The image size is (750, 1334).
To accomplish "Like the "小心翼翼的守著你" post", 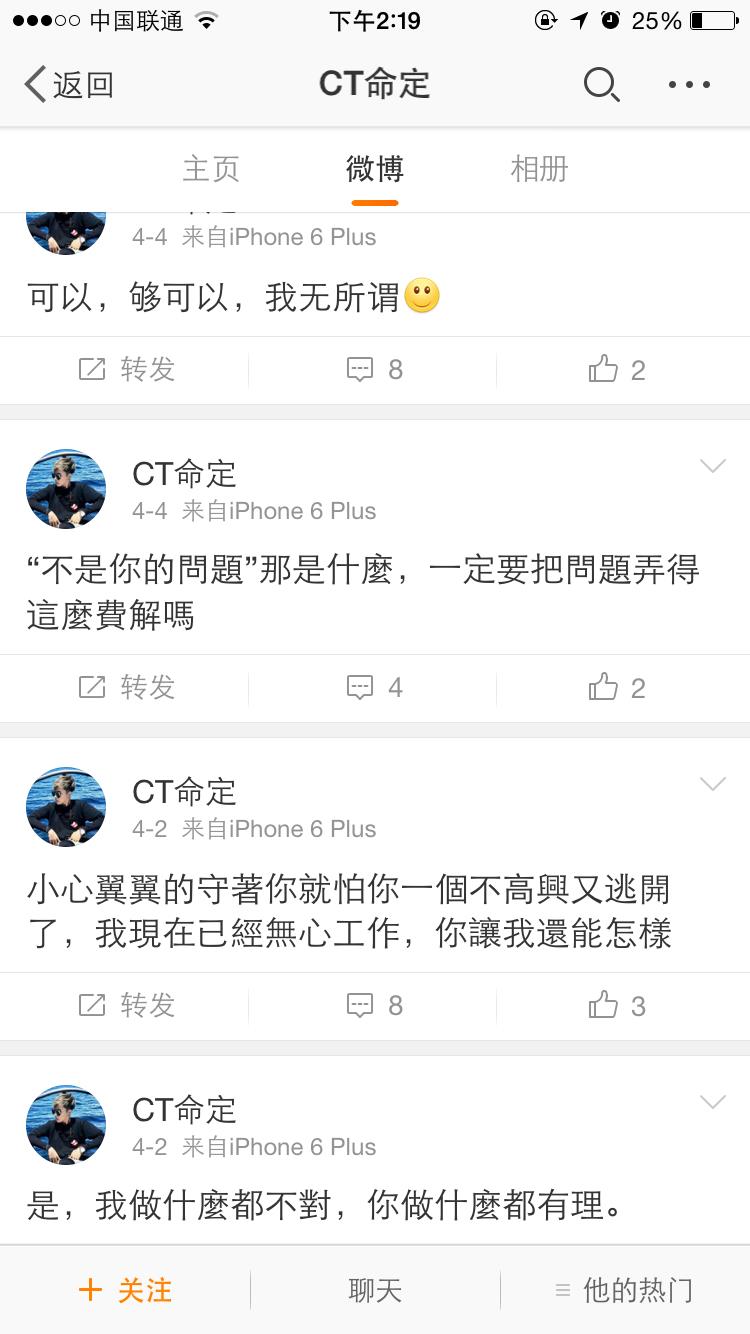I will pyautogui.click(x=617, y=1006).
